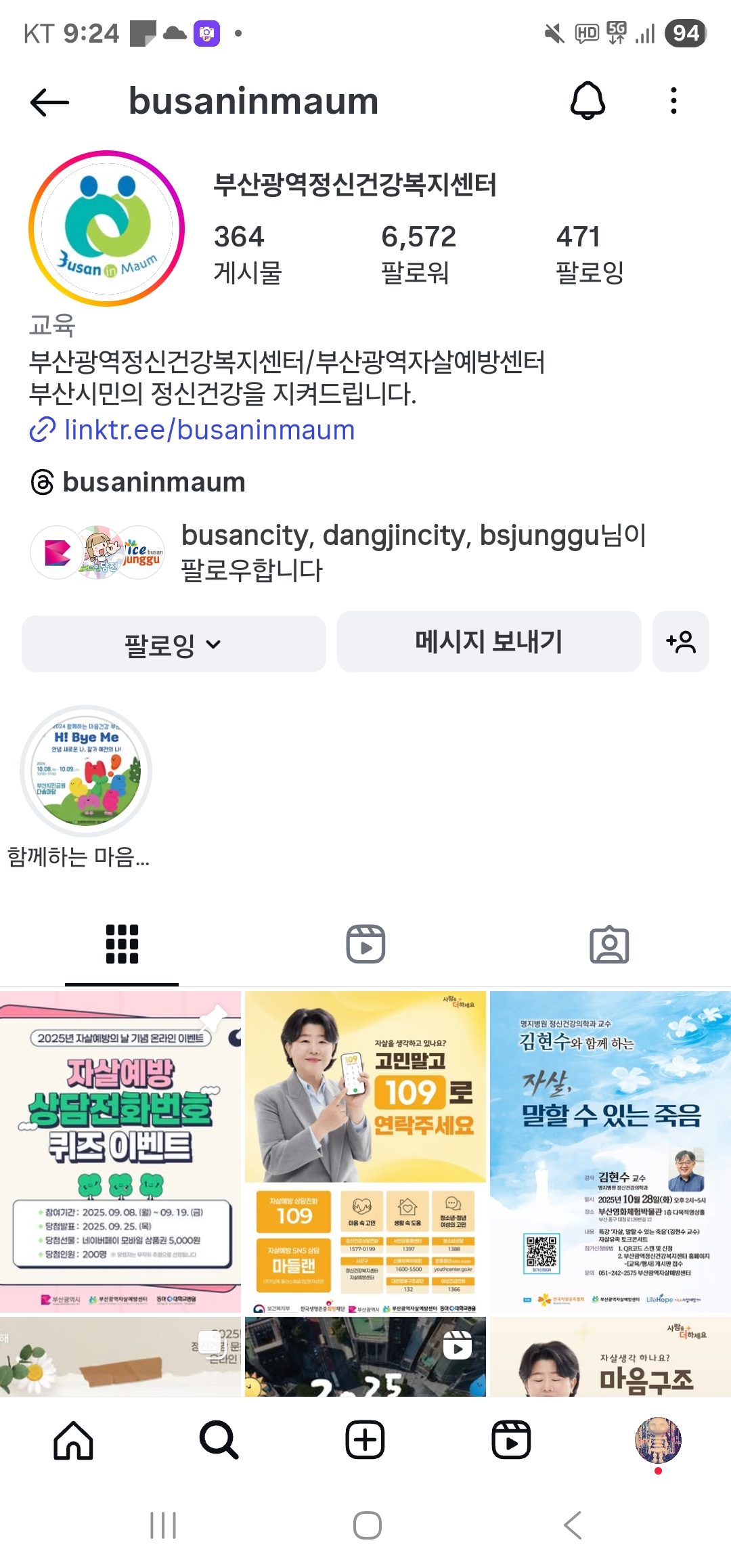
Task: Open the 말할 수 있는 죽음 lecture post
Action: [611, 1151]
